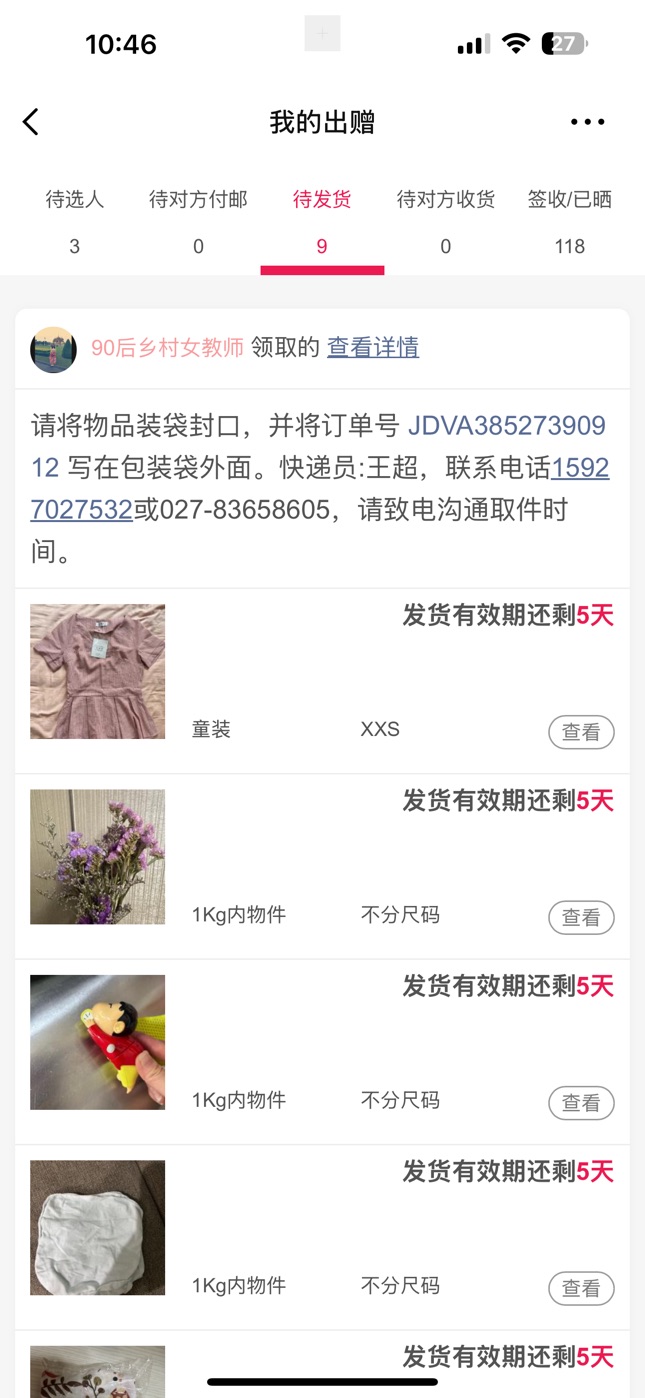Switch to the 待对方付邮 tab
This screenshot has width=645, height=1398.
(198, 221)
